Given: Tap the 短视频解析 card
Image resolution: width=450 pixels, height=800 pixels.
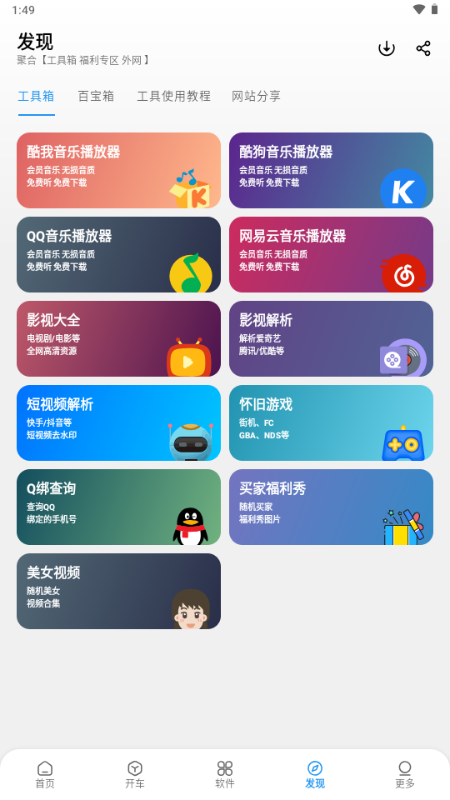Looking at the screenshot, I should 119,423.
